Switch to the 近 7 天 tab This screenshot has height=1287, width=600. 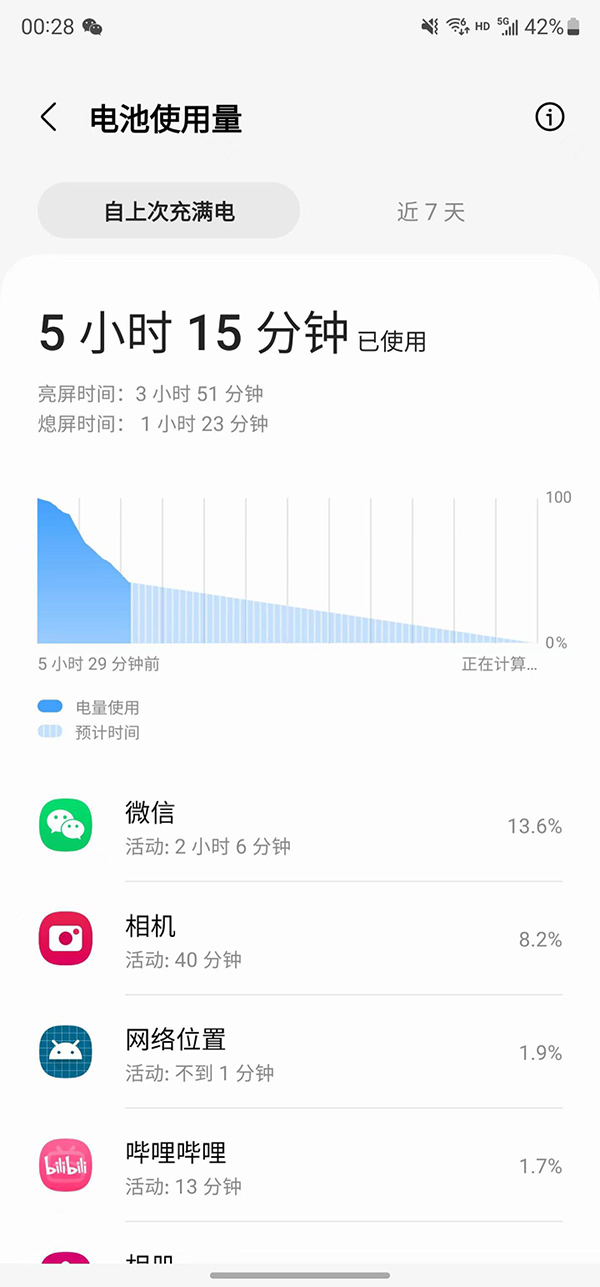431,211
